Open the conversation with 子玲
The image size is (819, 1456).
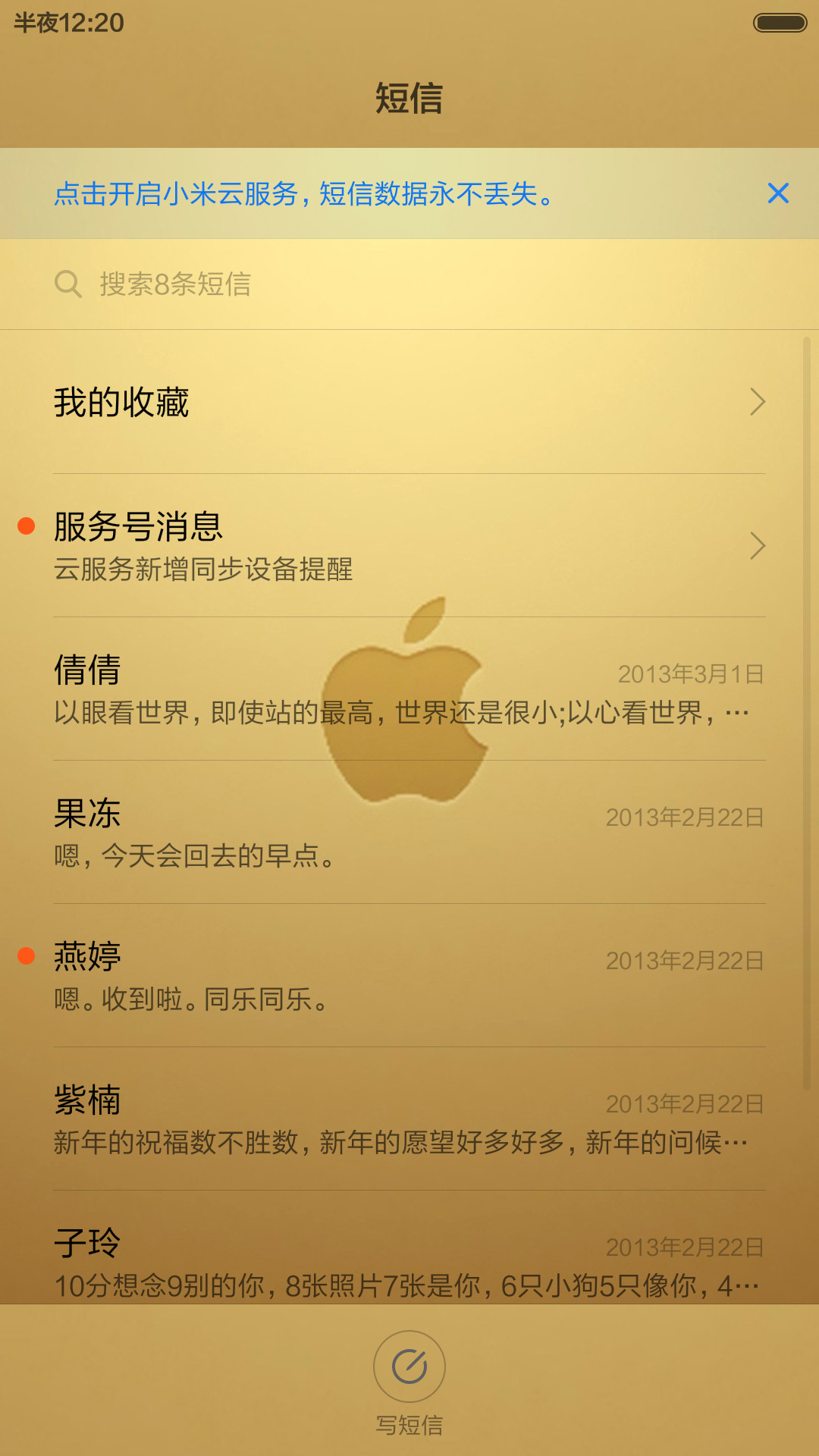click(x=409, y=1248)
